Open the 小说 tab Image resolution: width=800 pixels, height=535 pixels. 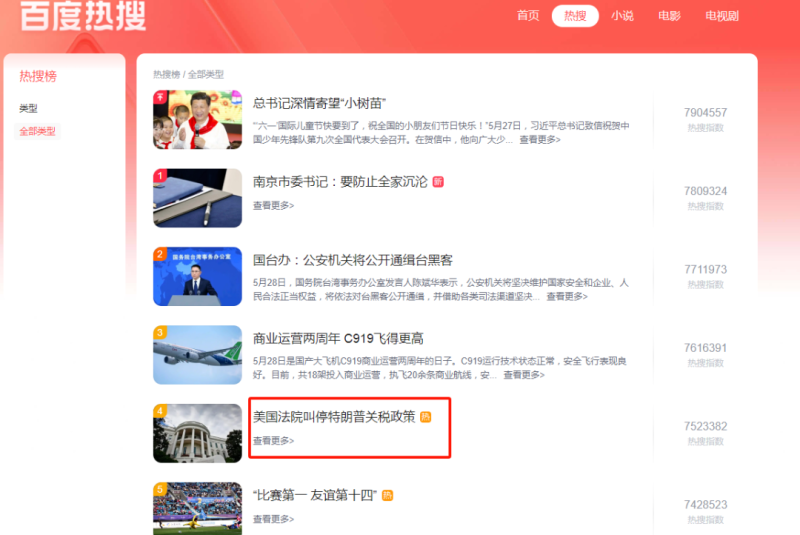(622, 15)
